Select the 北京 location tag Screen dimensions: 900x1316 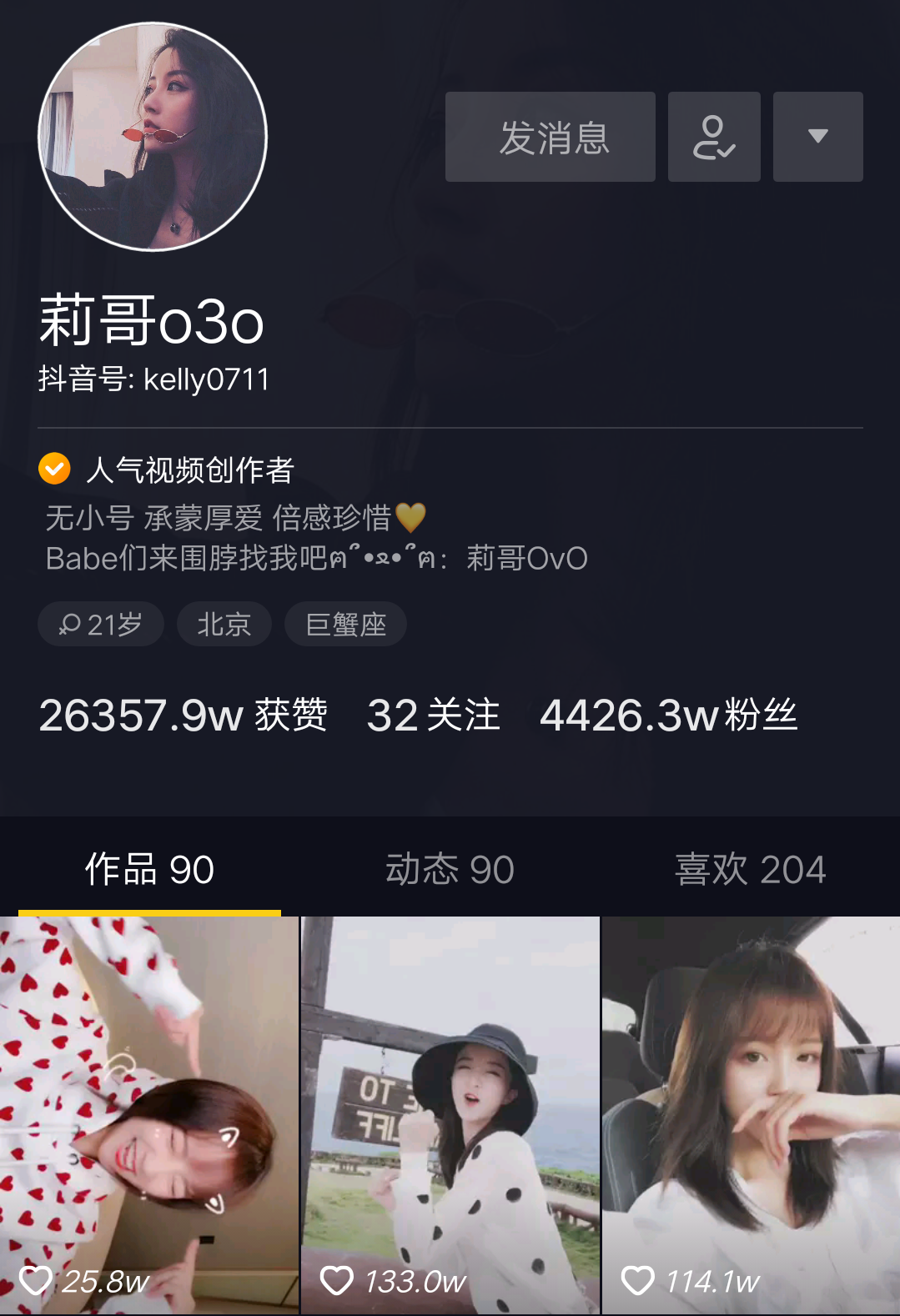tap(224, 623)
